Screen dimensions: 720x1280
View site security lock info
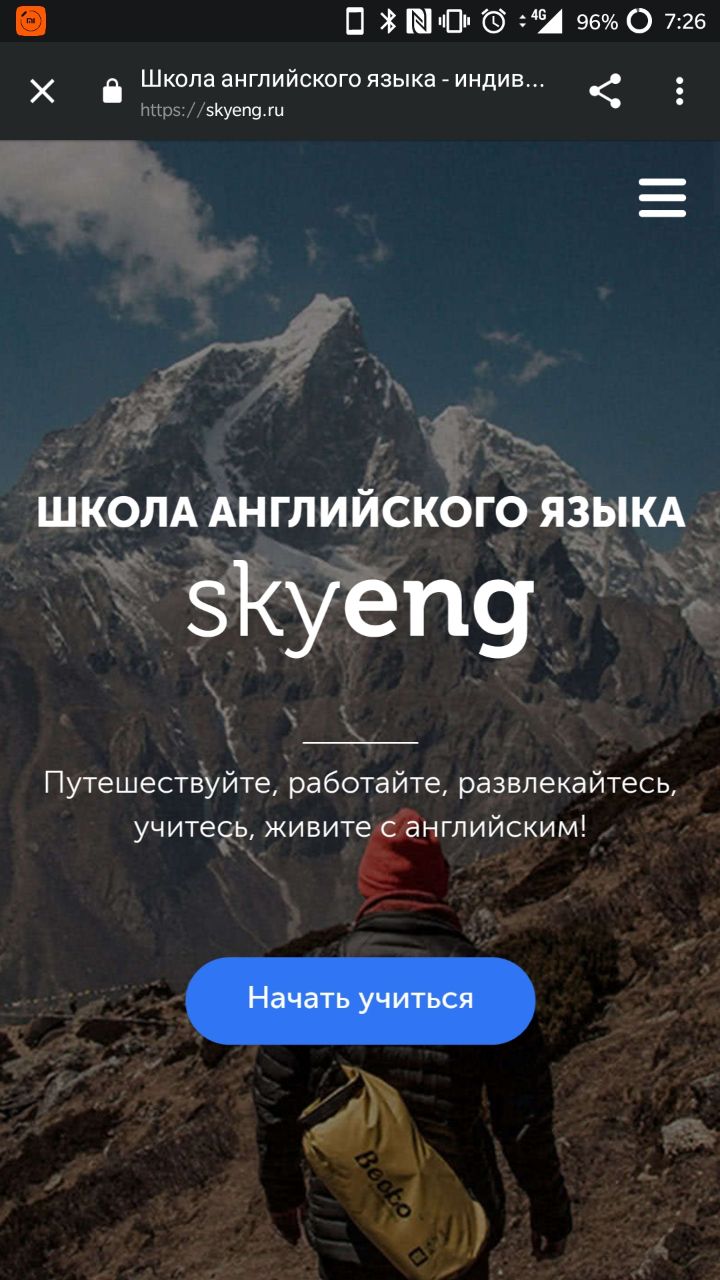point(112,92)
